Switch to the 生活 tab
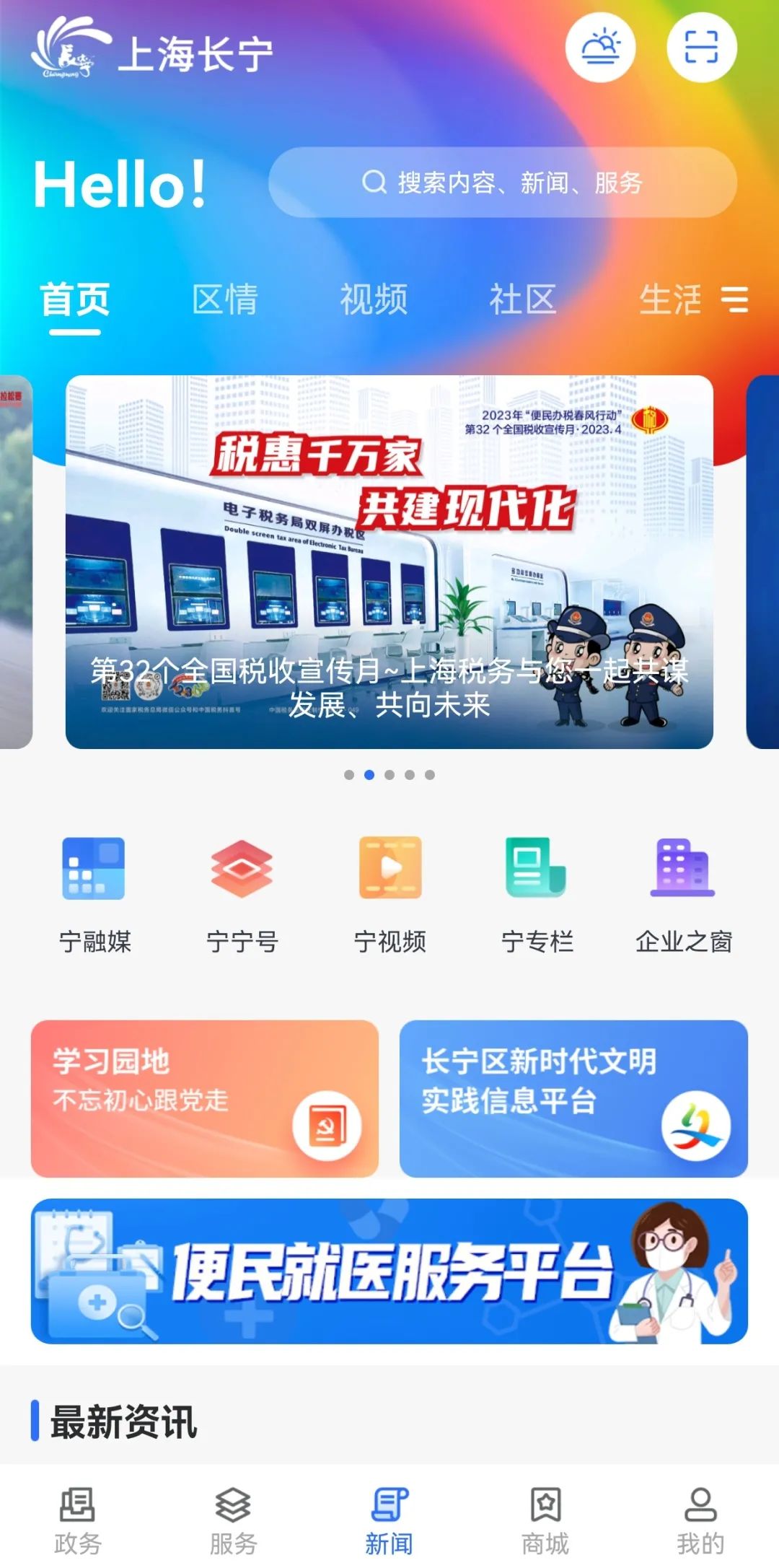 click(670, 299)
